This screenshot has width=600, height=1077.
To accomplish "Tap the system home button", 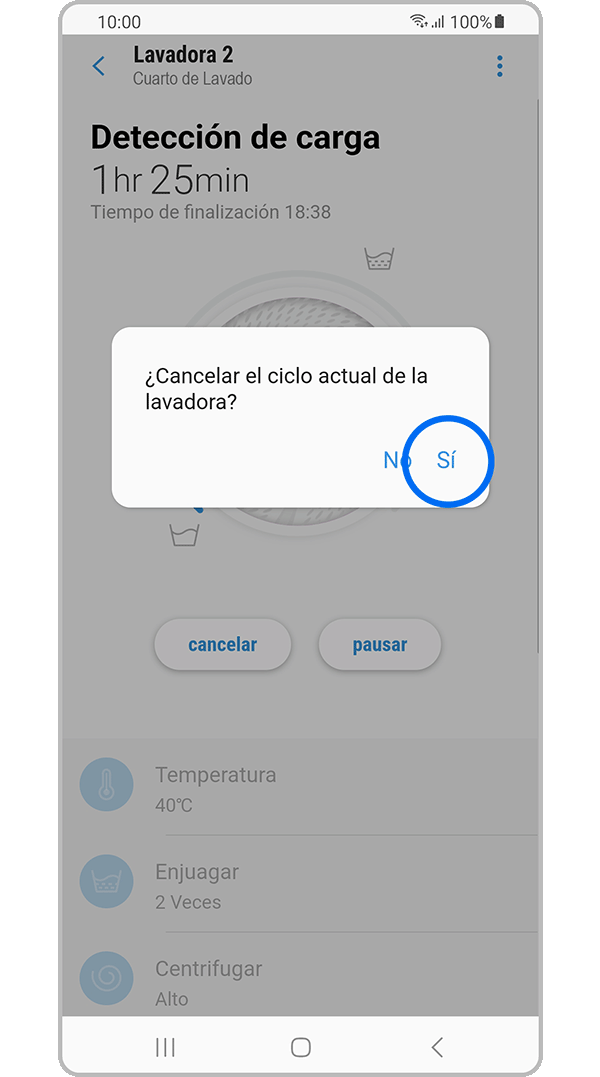I will [300, 1047].
